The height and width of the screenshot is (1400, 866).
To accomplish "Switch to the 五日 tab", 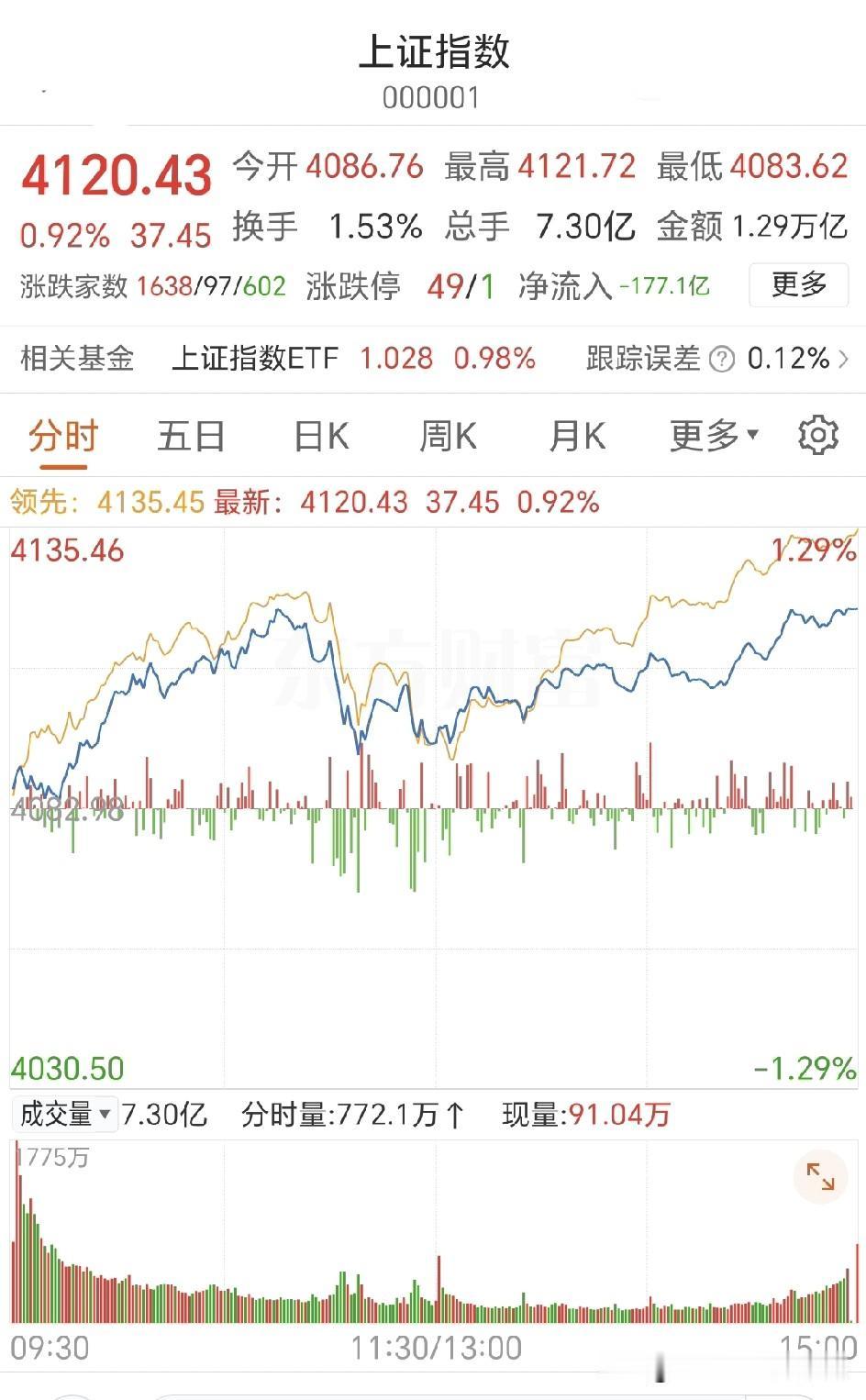I will click(190, 437).
